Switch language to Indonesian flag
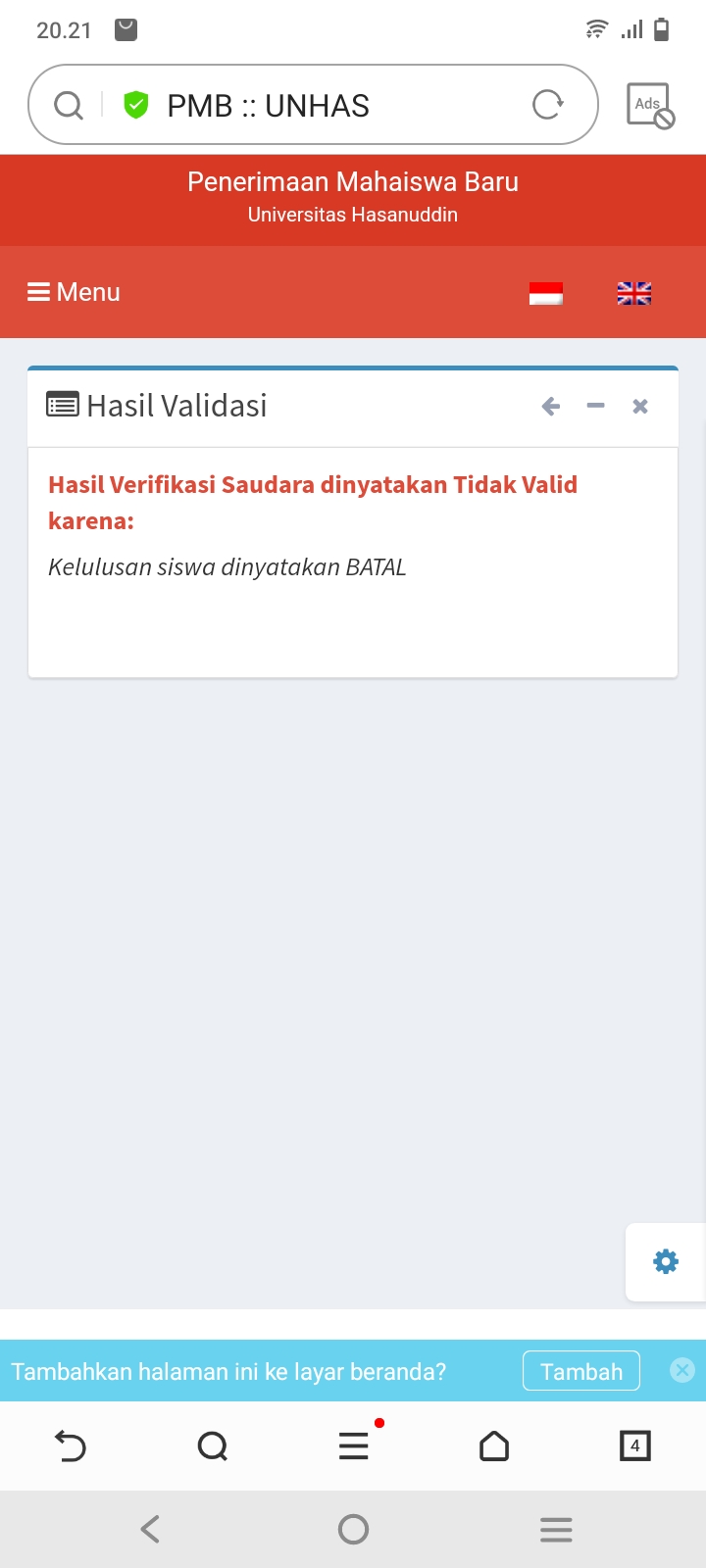The width and height of the screenshot is (706, 1568). [546, 293]
